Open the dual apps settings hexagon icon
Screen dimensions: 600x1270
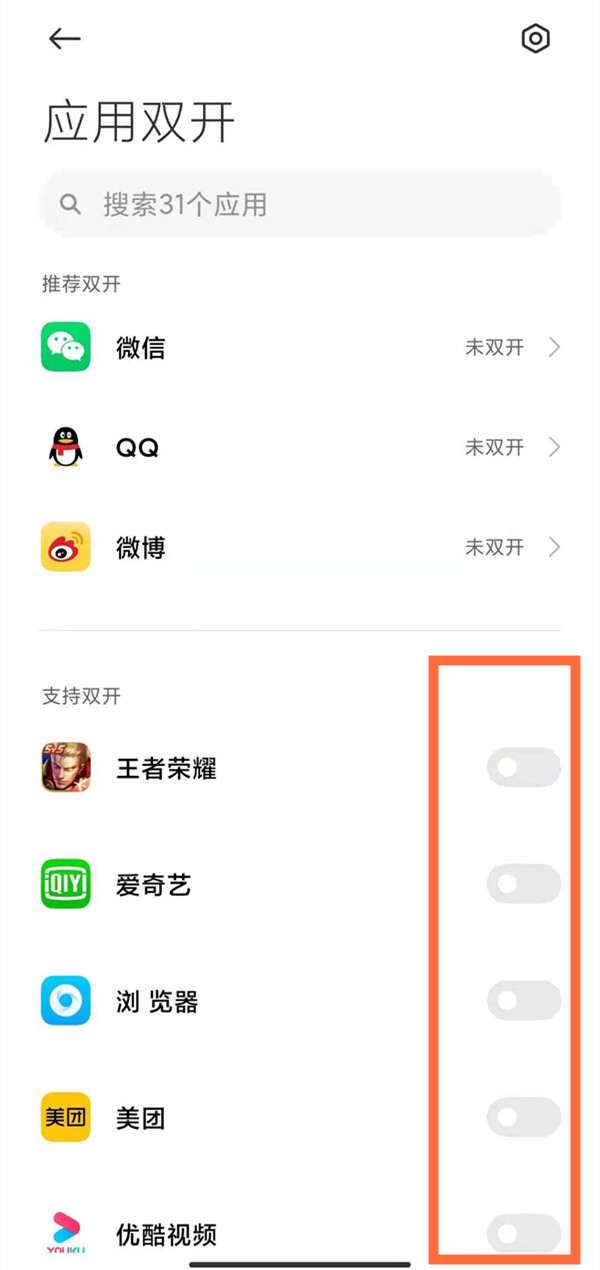tap(536, 39)
